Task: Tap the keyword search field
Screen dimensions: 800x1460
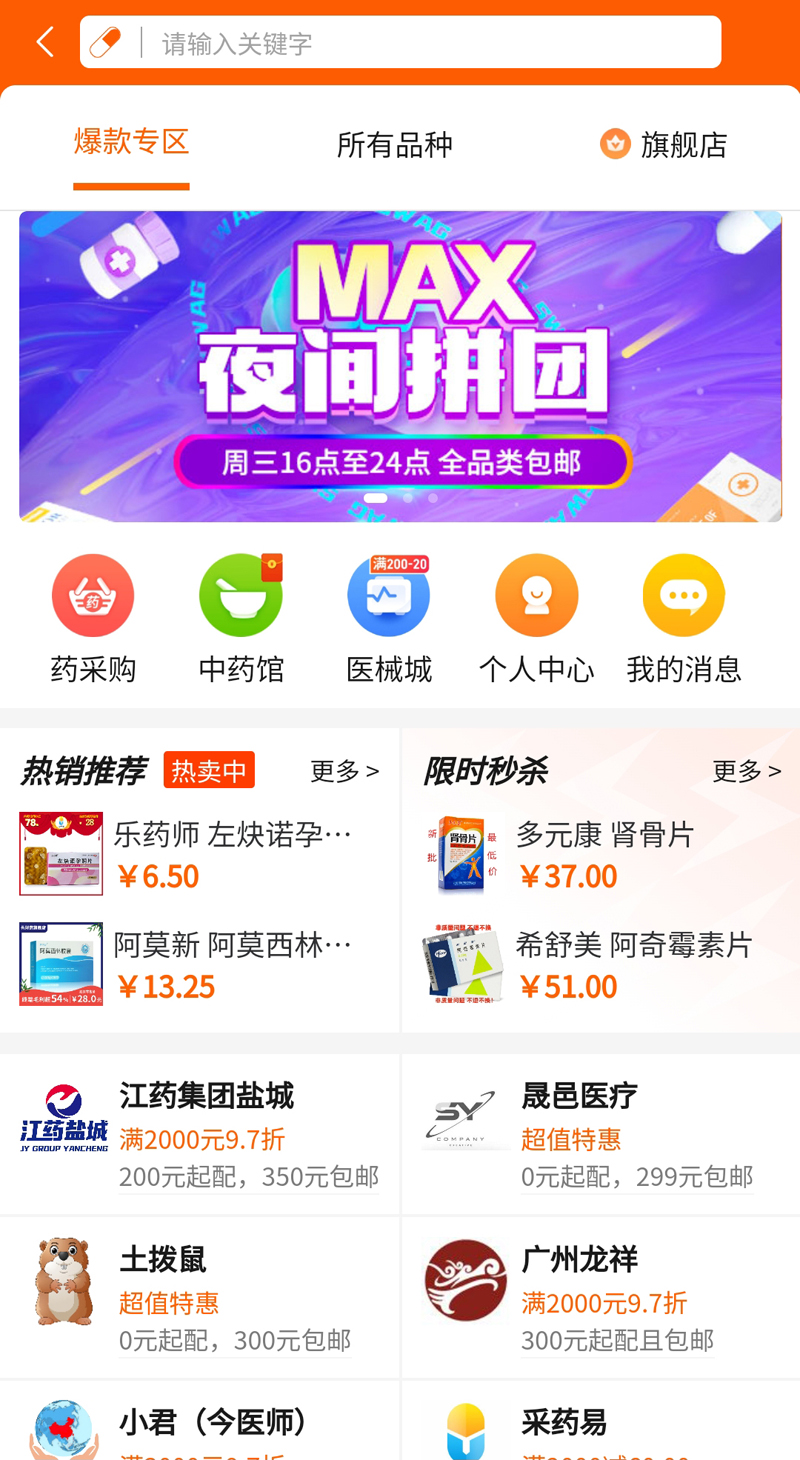Action: tap(420, 43)
